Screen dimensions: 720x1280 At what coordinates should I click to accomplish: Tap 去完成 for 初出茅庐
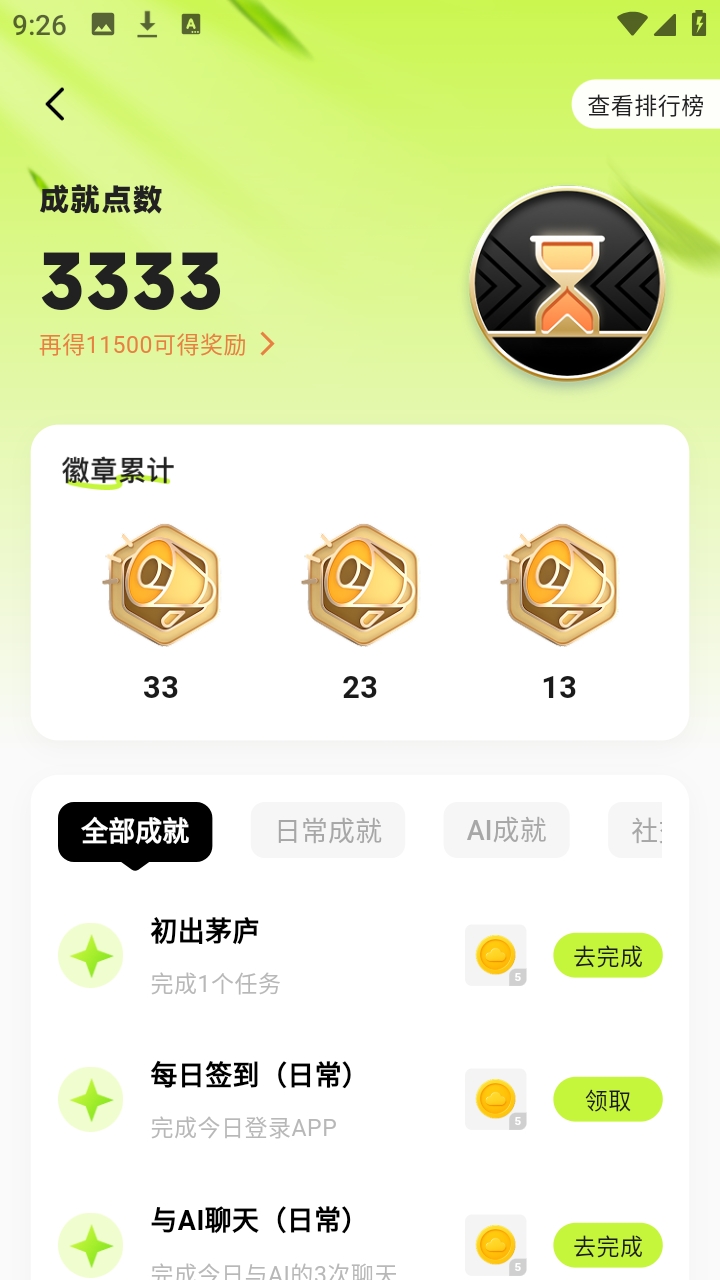[607, 957]
